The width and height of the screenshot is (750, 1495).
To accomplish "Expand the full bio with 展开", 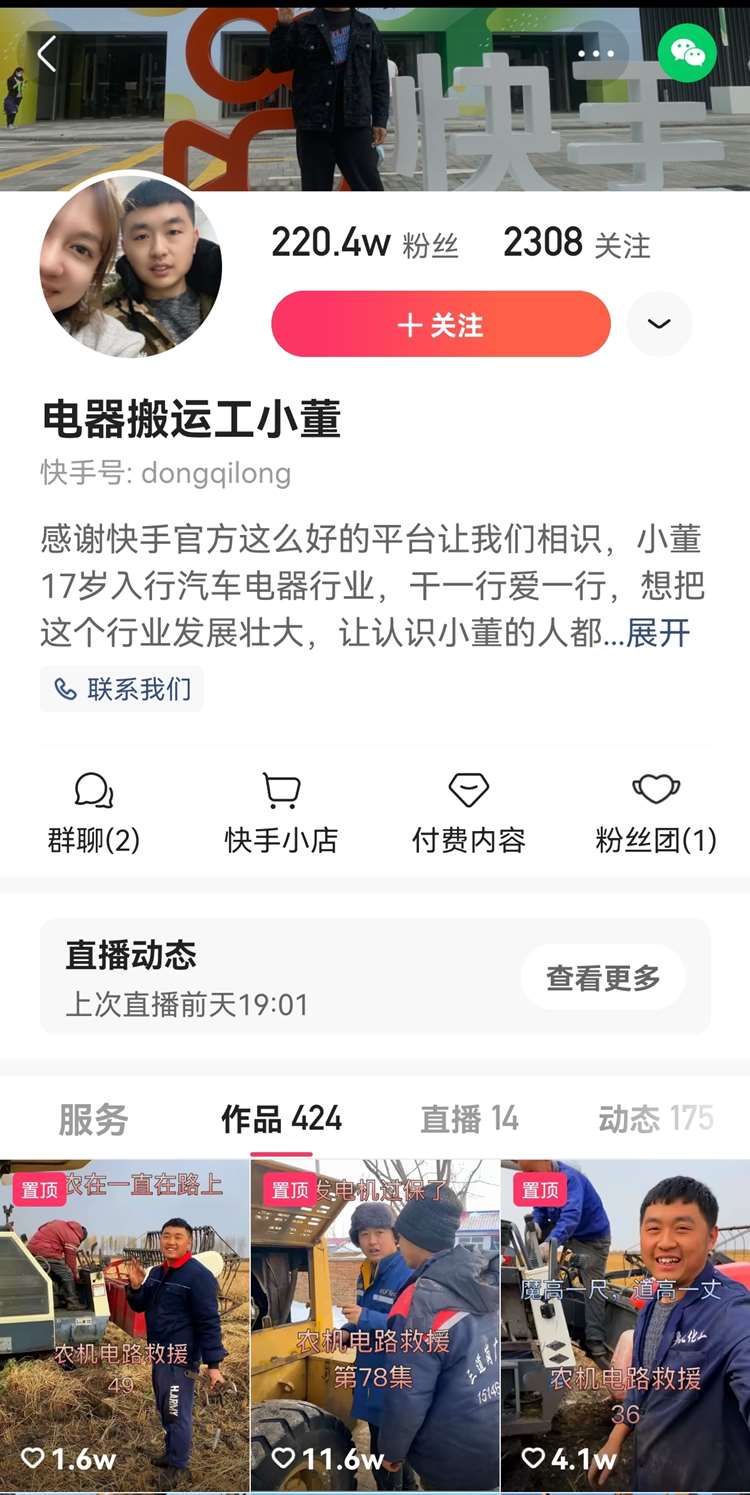I will [x=658, y=633].
